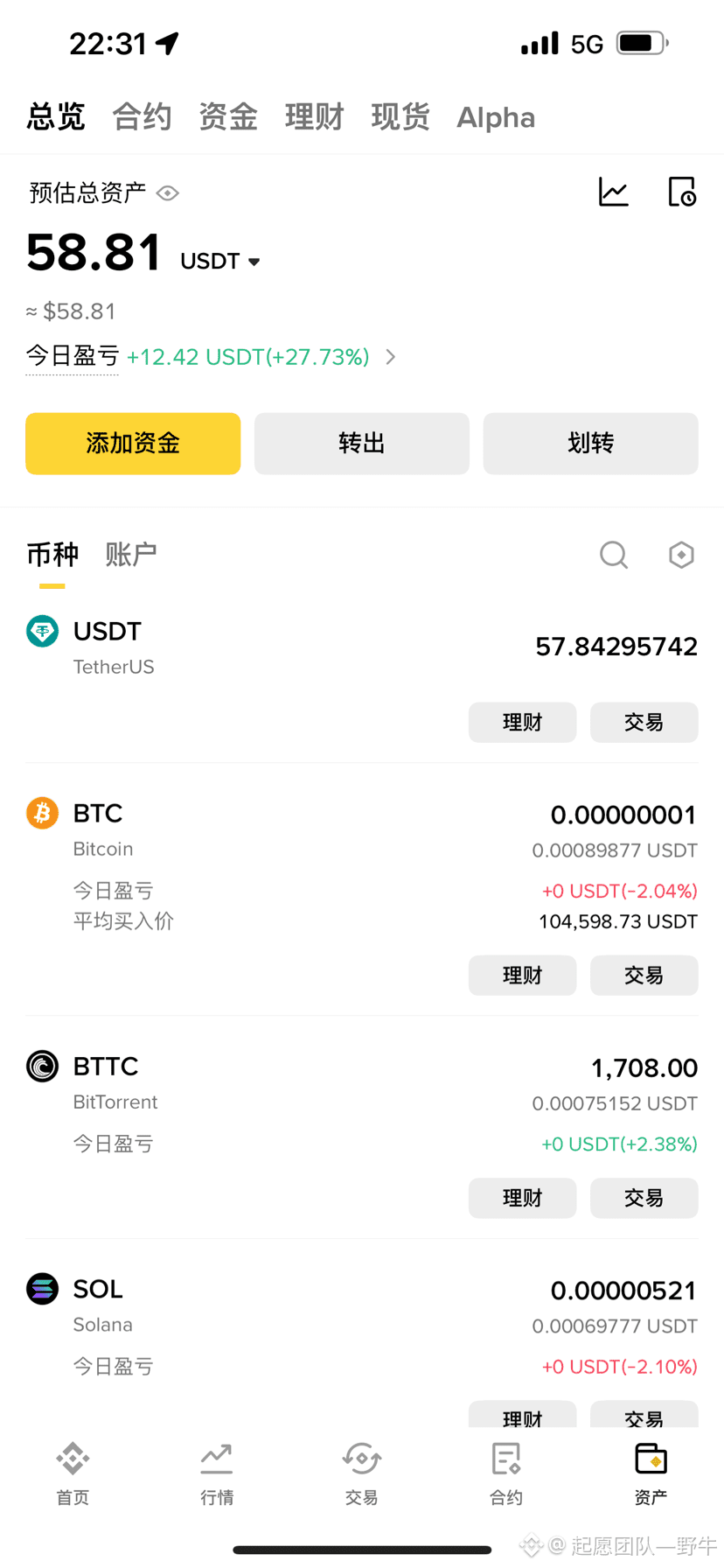Open search in the coin list
Viewport: 724px width, 1568px height.
[x=613, y=555]
